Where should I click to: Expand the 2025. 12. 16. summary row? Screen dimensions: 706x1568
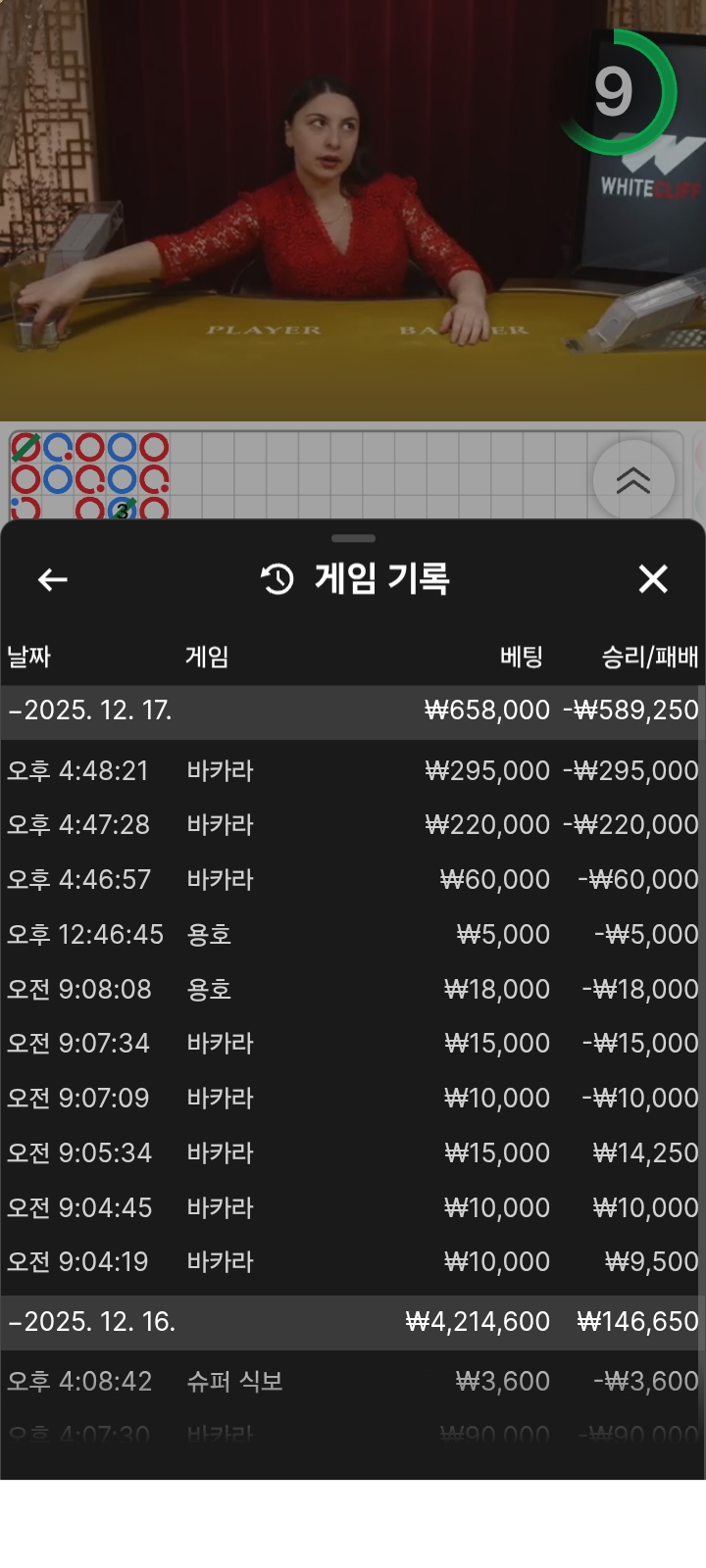pos(353,1321)
